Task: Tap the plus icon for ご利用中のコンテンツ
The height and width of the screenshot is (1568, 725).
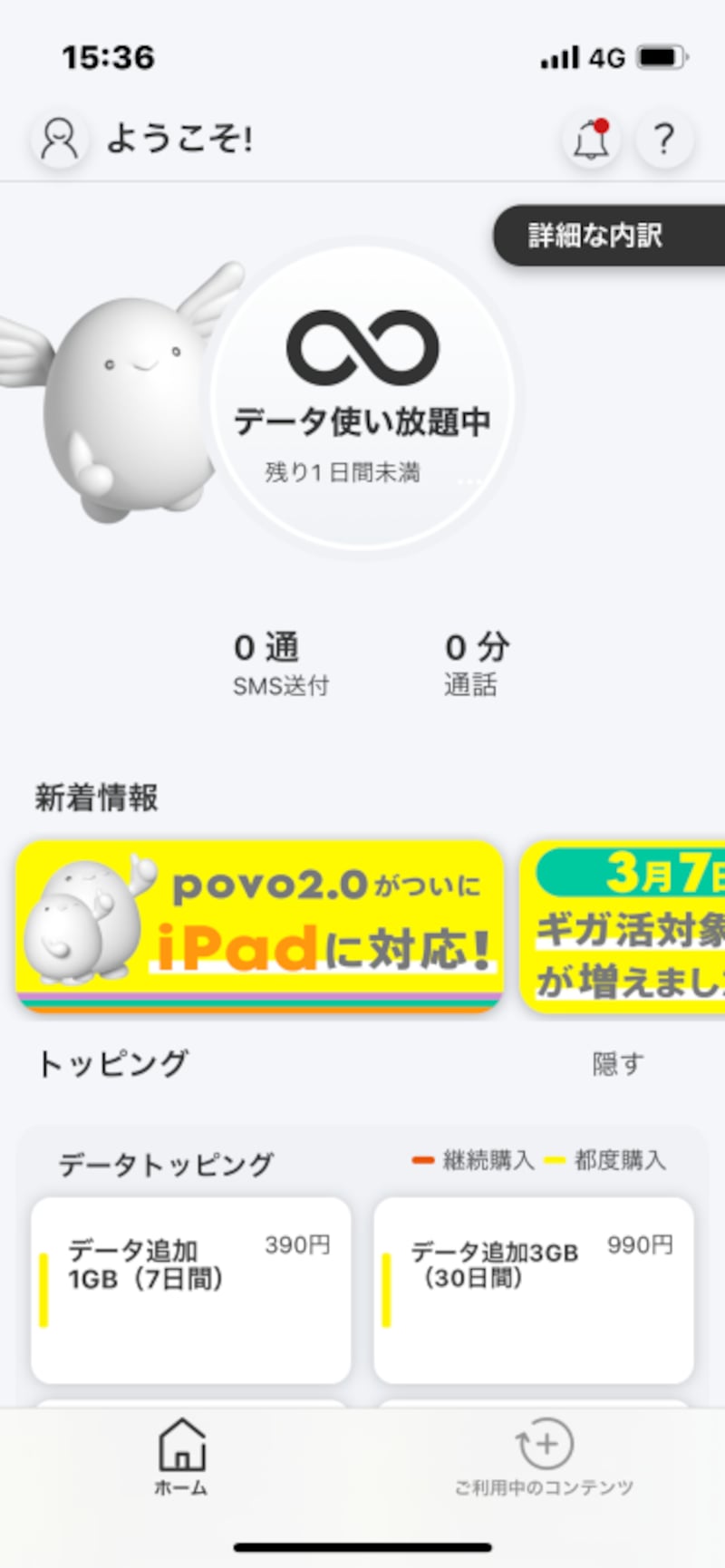Action: click(542, 1441)
